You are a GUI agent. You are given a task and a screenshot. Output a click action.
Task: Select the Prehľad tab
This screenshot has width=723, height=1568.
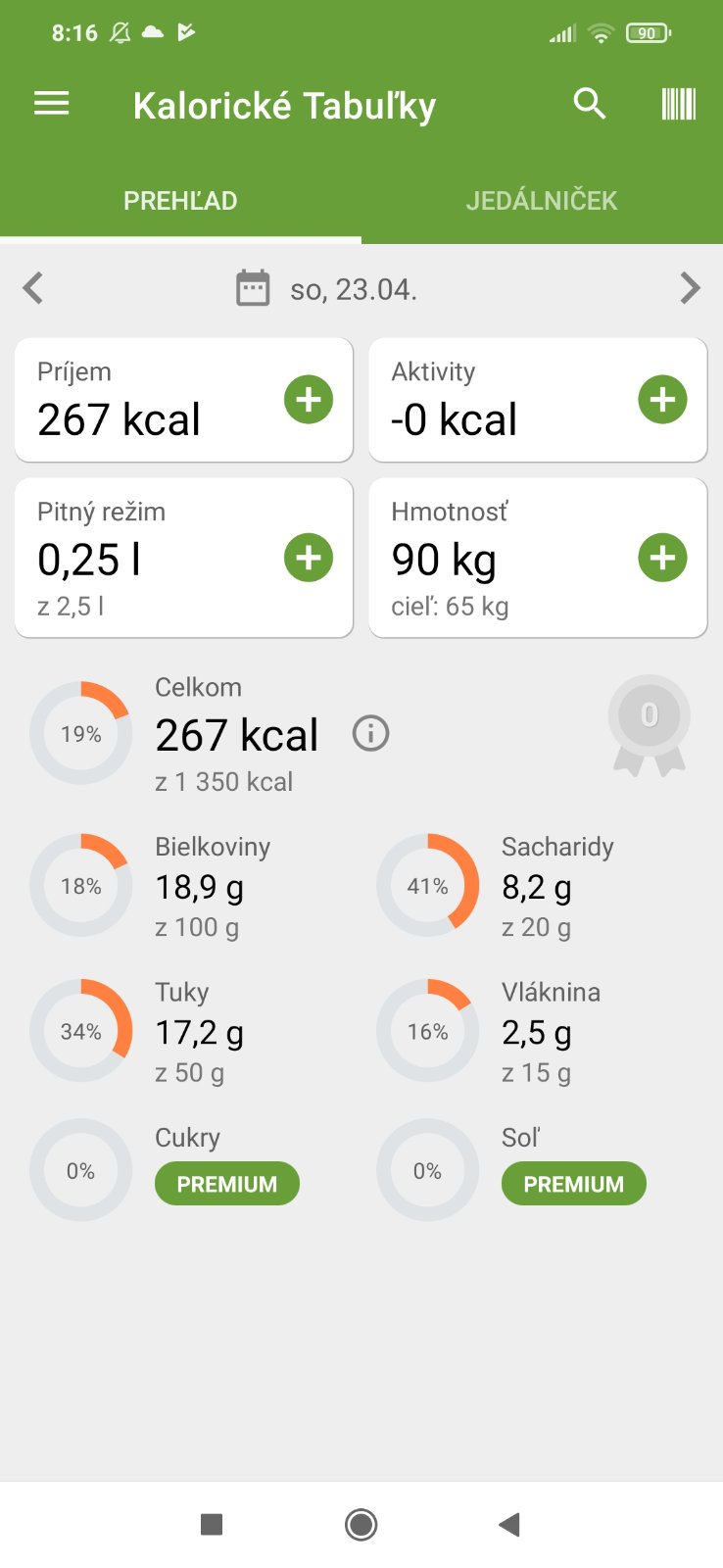(180, 201)
